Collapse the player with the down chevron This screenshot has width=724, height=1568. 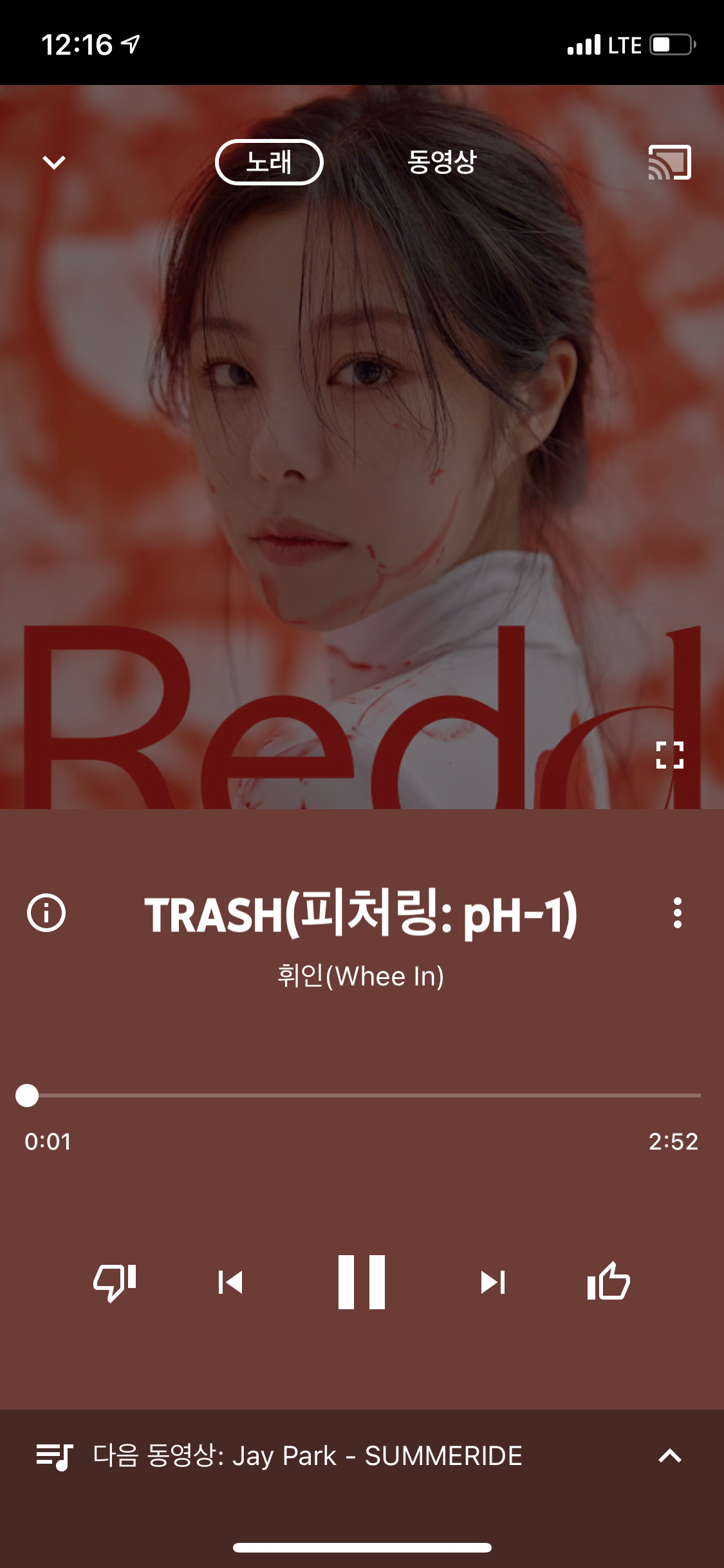(54, 162)
